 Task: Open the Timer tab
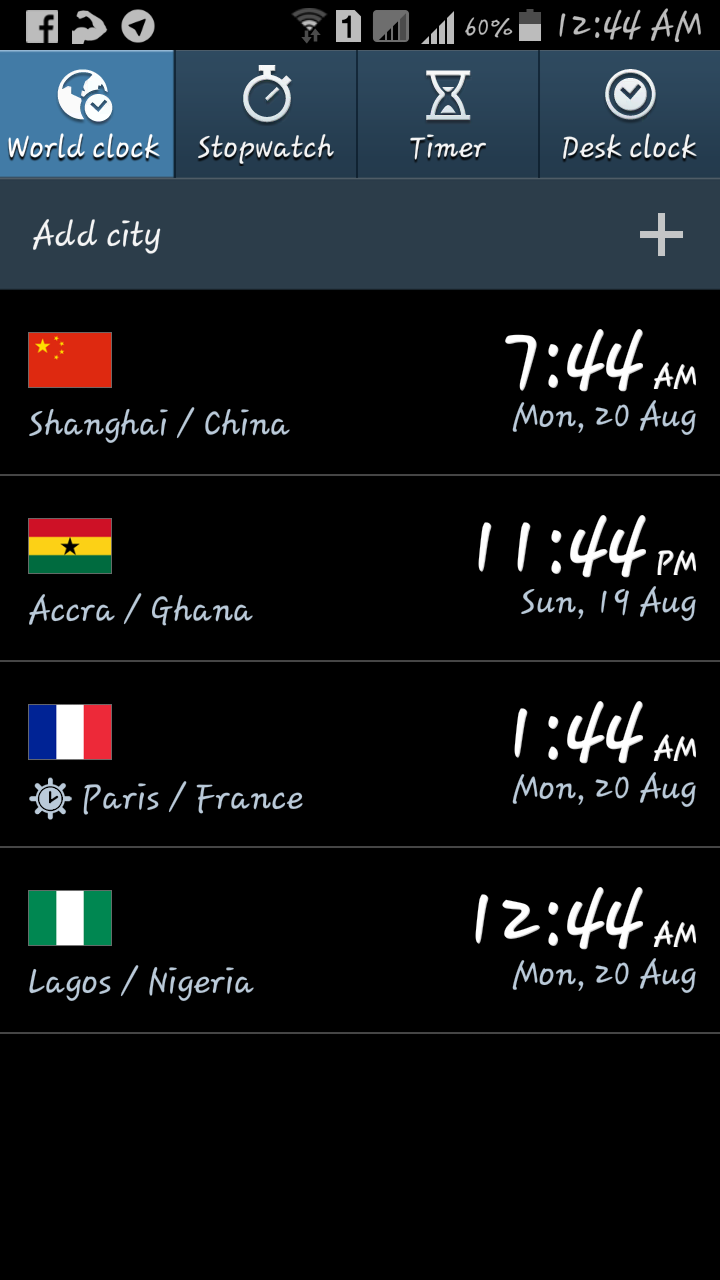448,115
